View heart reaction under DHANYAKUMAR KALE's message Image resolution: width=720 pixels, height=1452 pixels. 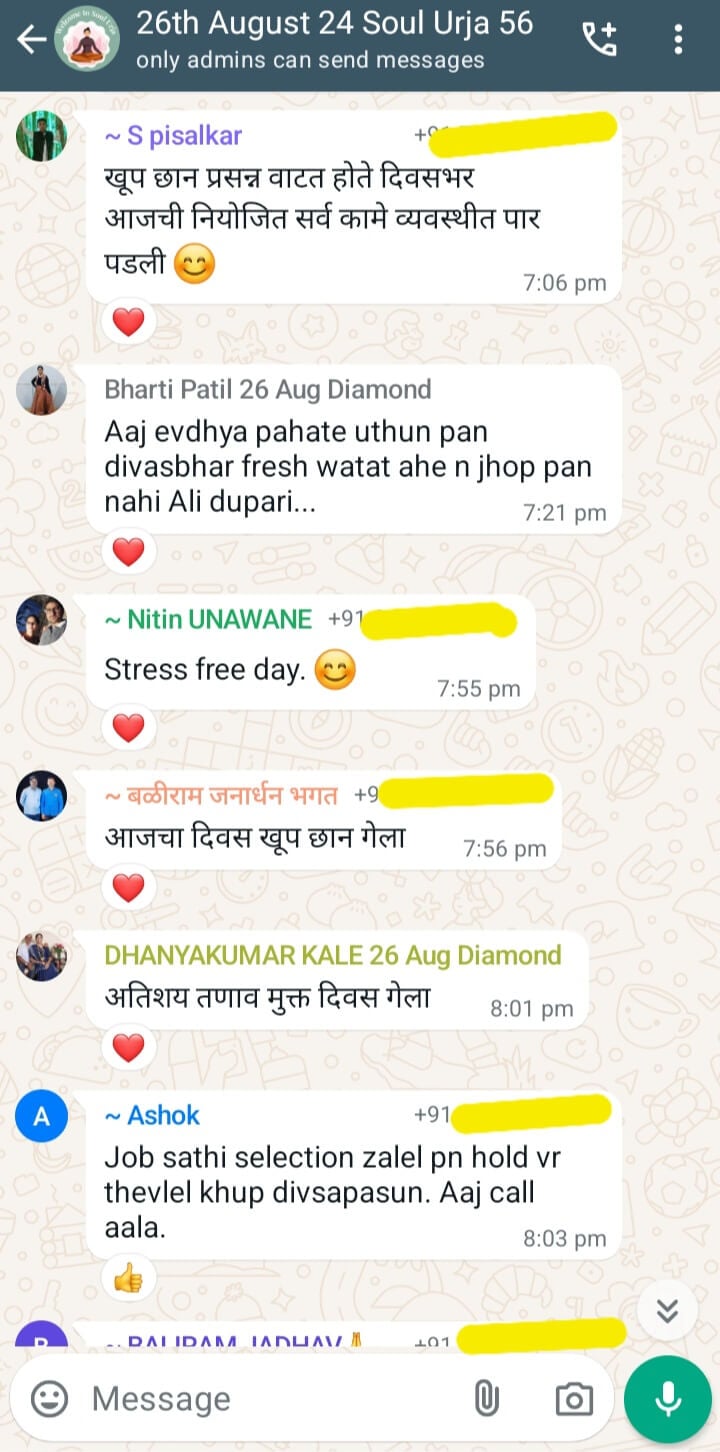click(x=128, y=1047)
